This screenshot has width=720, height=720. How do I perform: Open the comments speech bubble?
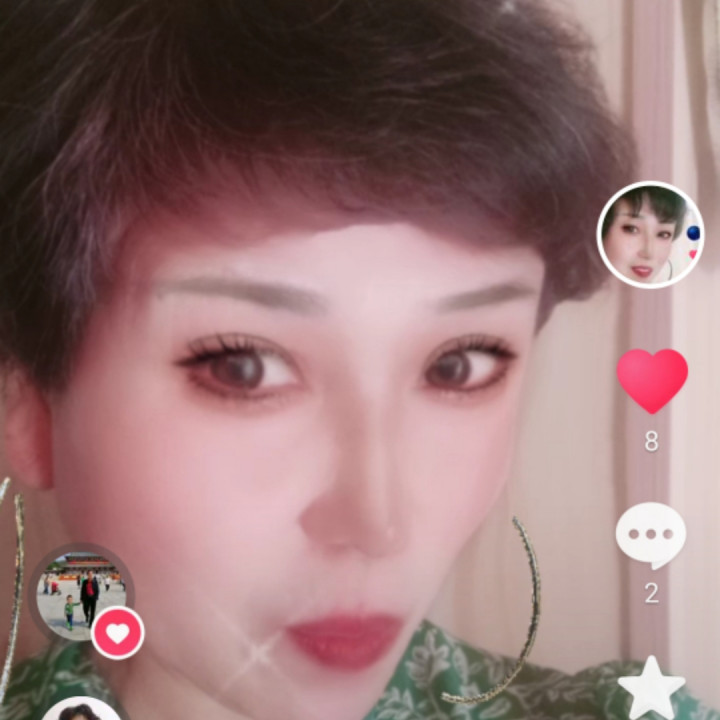coord(651,535)
